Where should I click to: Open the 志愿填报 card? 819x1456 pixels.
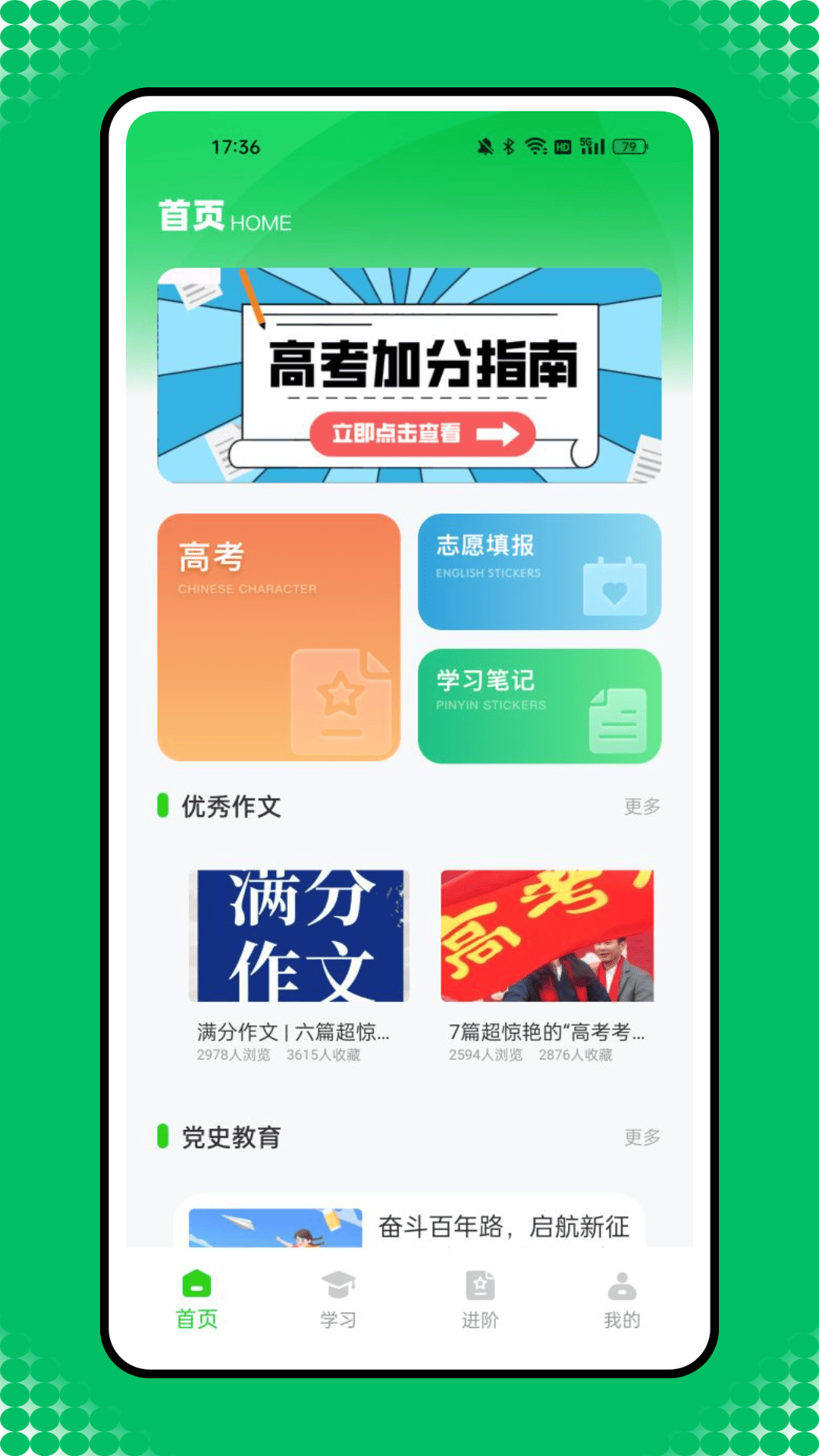pyautogui.click(x=539, y=572)
